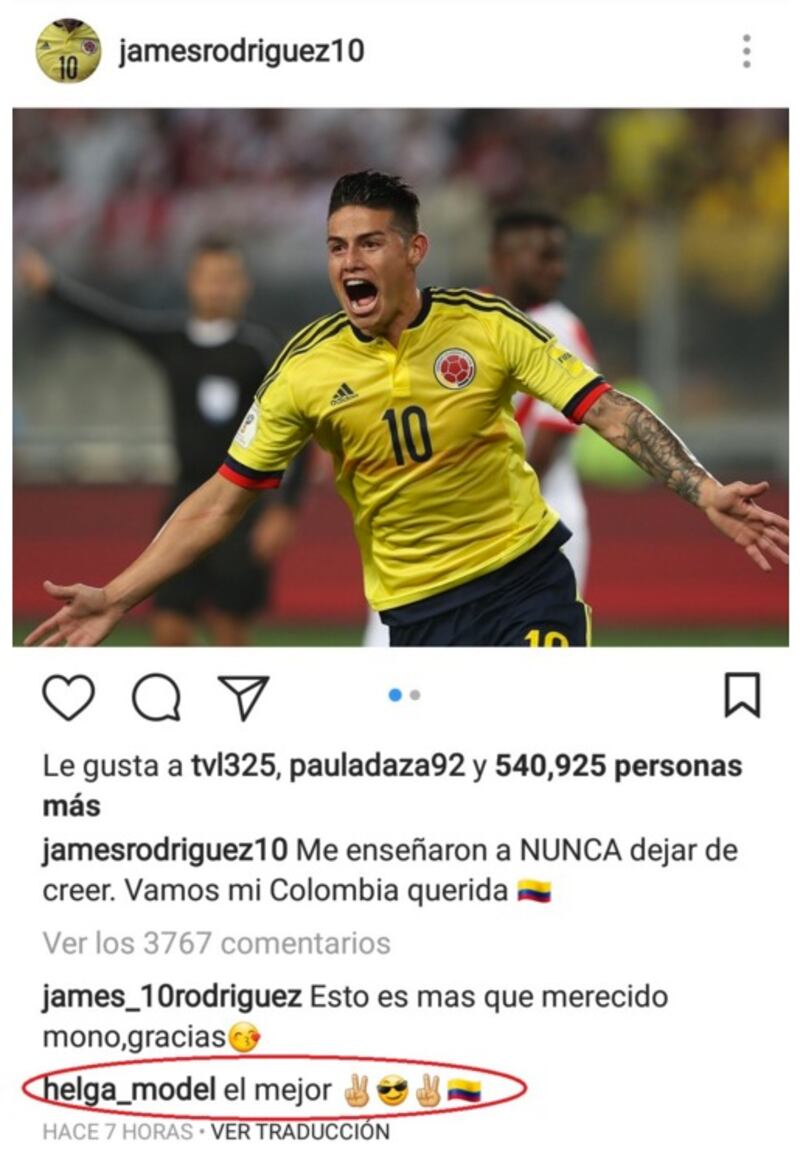This screenshot has width=800, height=1175.
Task: Save the post with the bookmark icon
Action: pyautogui.click(x=742, y=695)
